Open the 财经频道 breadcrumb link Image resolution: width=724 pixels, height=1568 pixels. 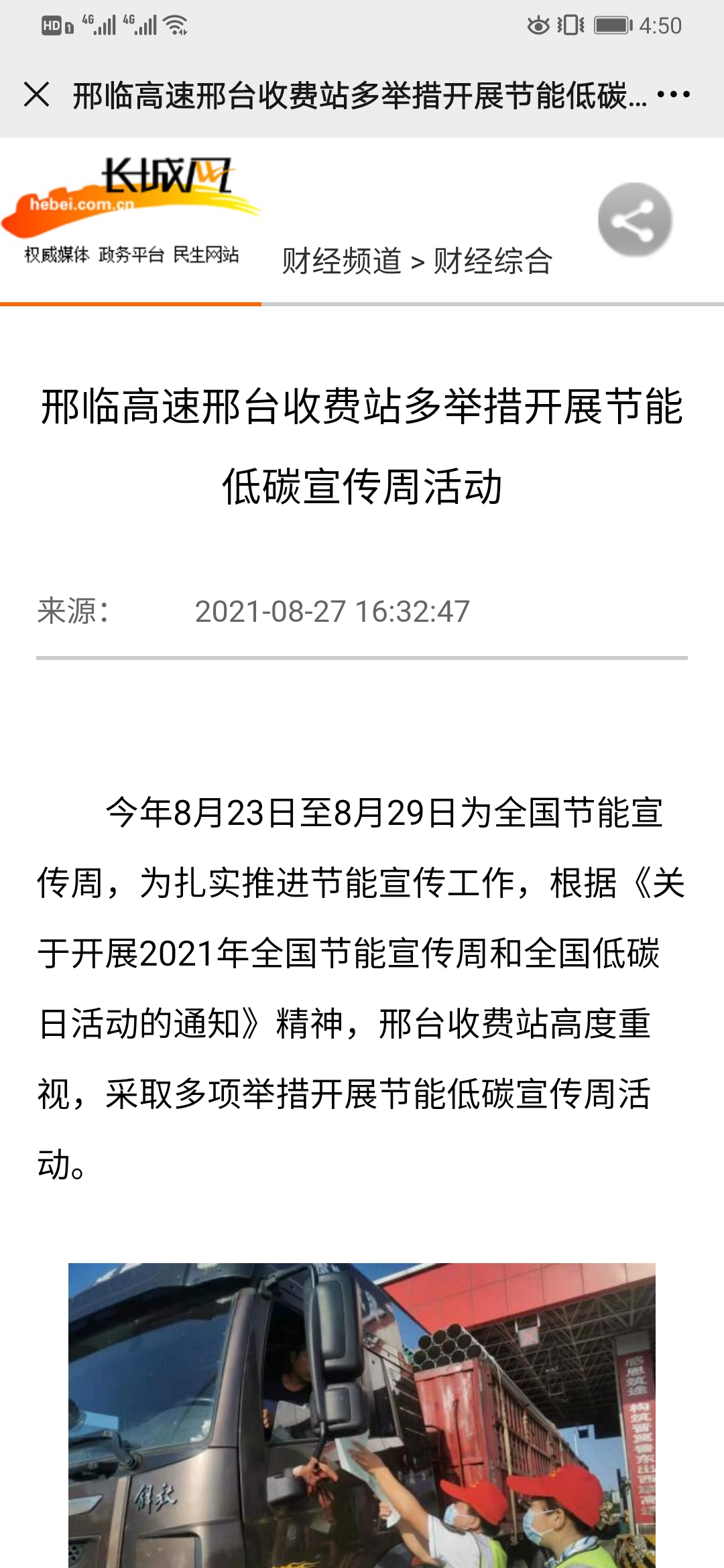[341, 261]
